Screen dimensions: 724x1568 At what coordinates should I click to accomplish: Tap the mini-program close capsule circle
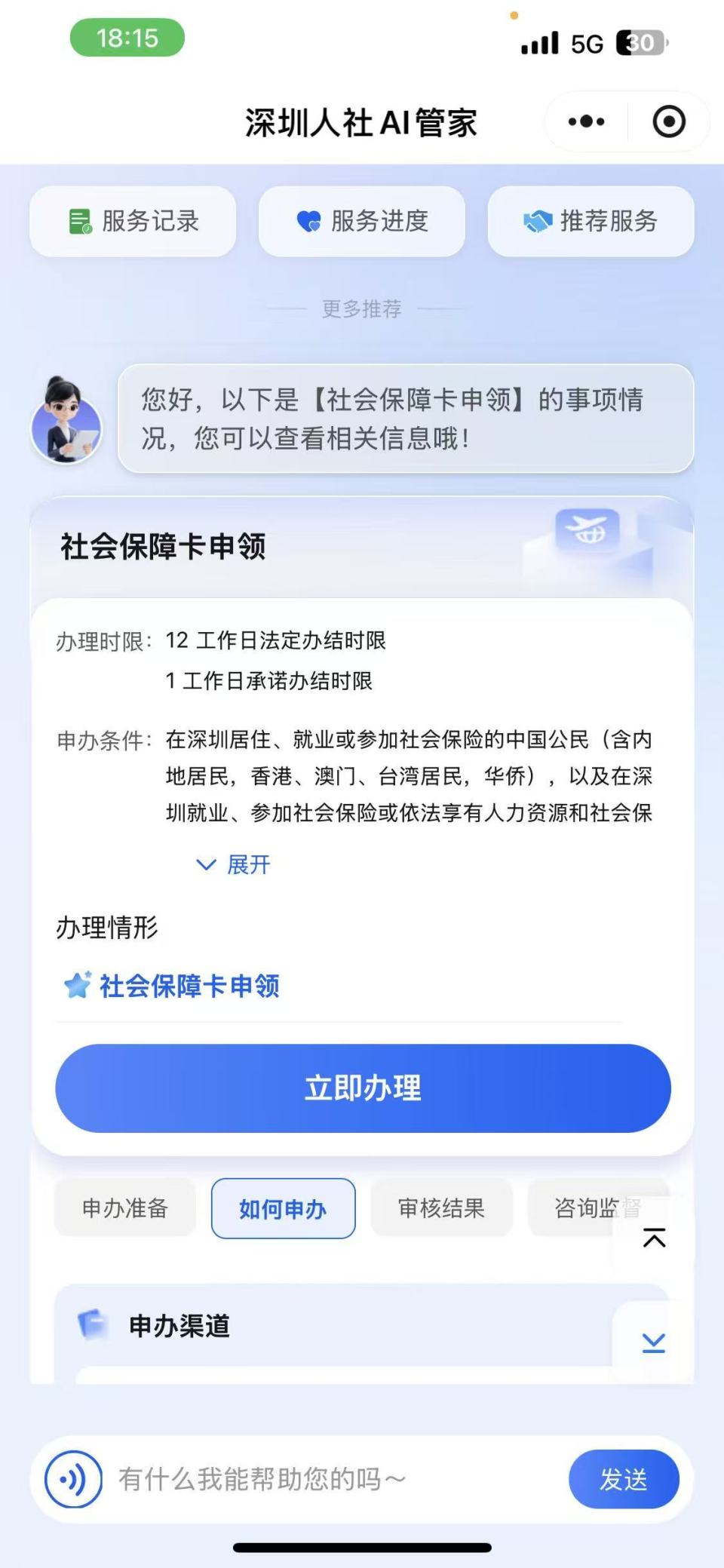tap(667, 121)
